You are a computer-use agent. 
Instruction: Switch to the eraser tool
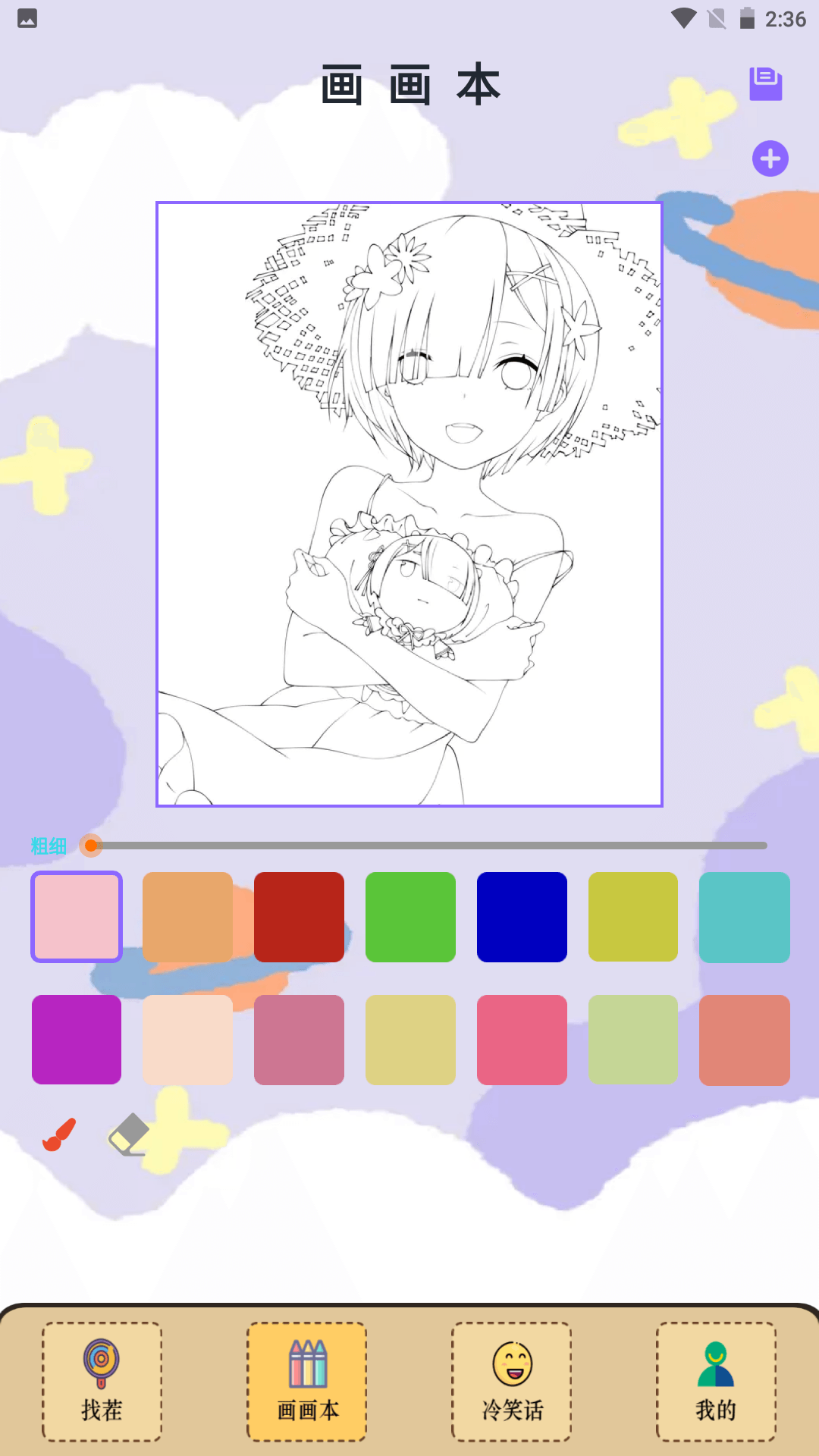[x=129, y=1134]
